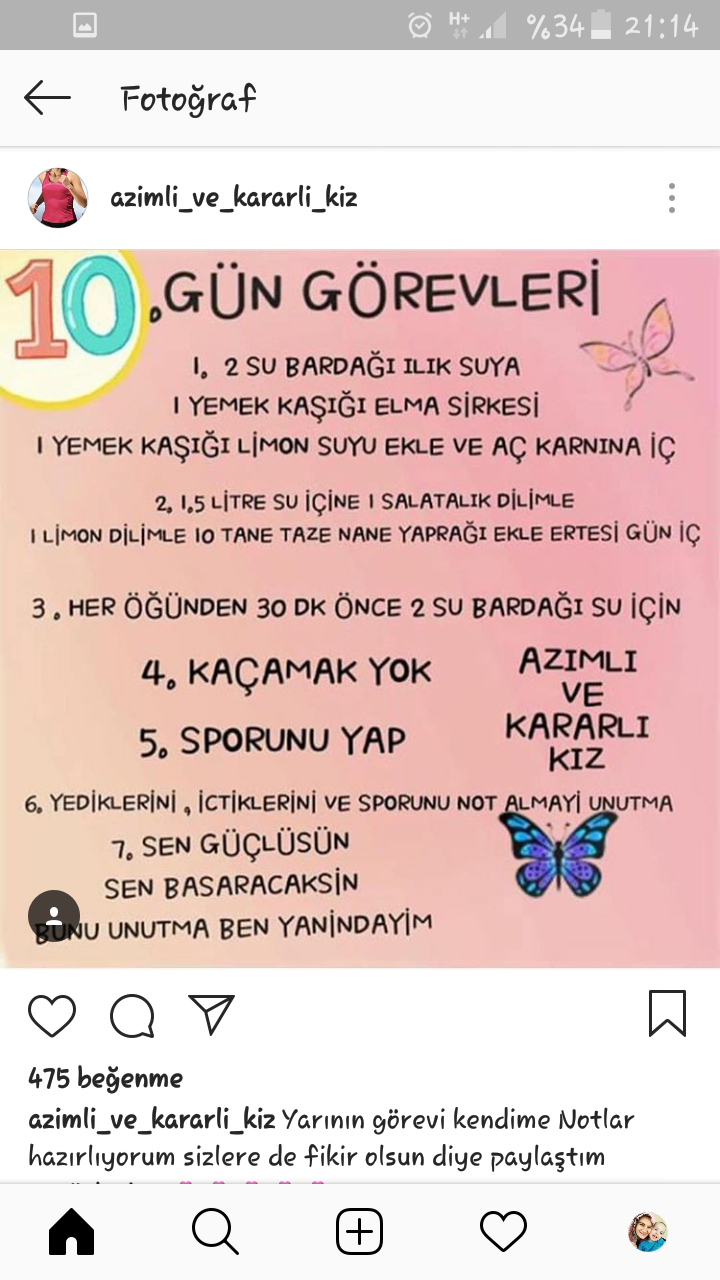Open the activity heart tab in bottom bar

tap(503, 1231)
